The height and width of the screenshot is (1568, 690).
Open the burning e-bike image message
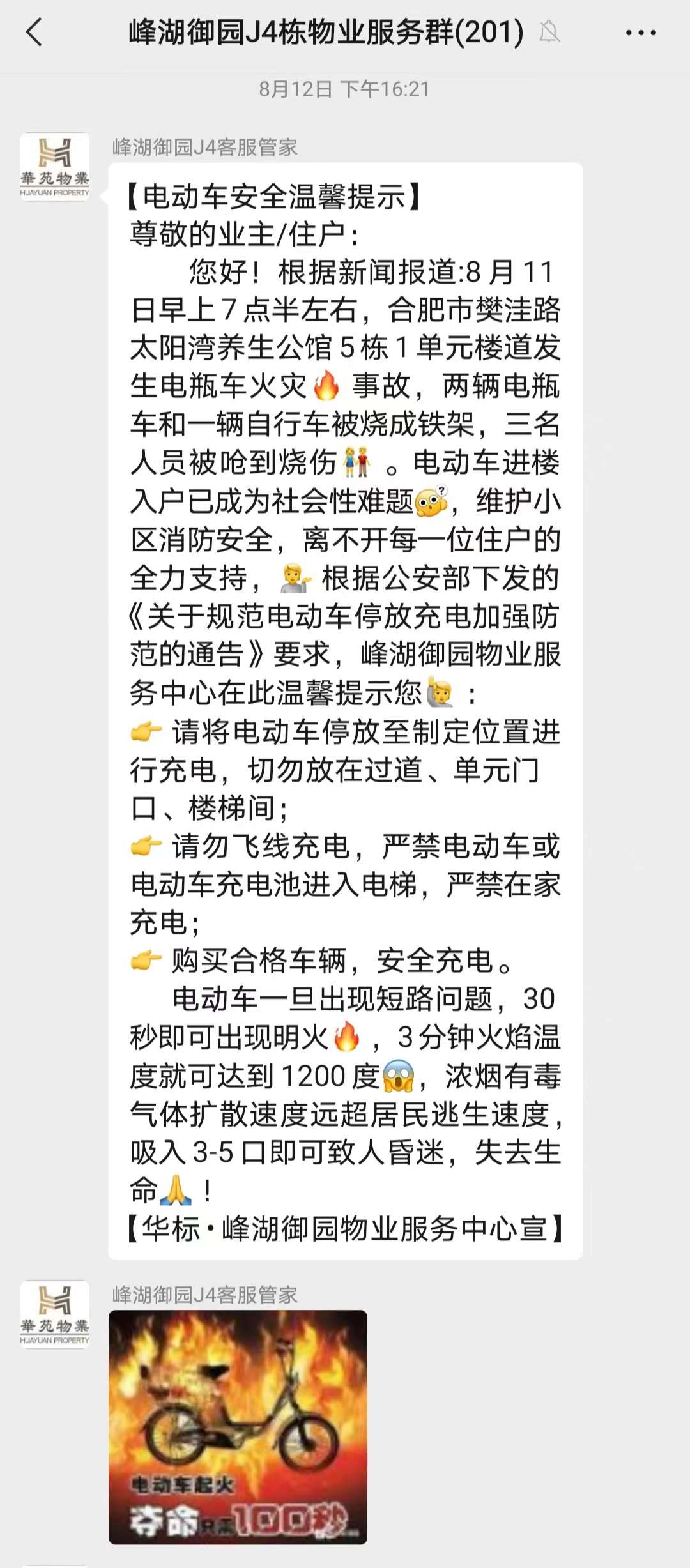[238, 1426]
